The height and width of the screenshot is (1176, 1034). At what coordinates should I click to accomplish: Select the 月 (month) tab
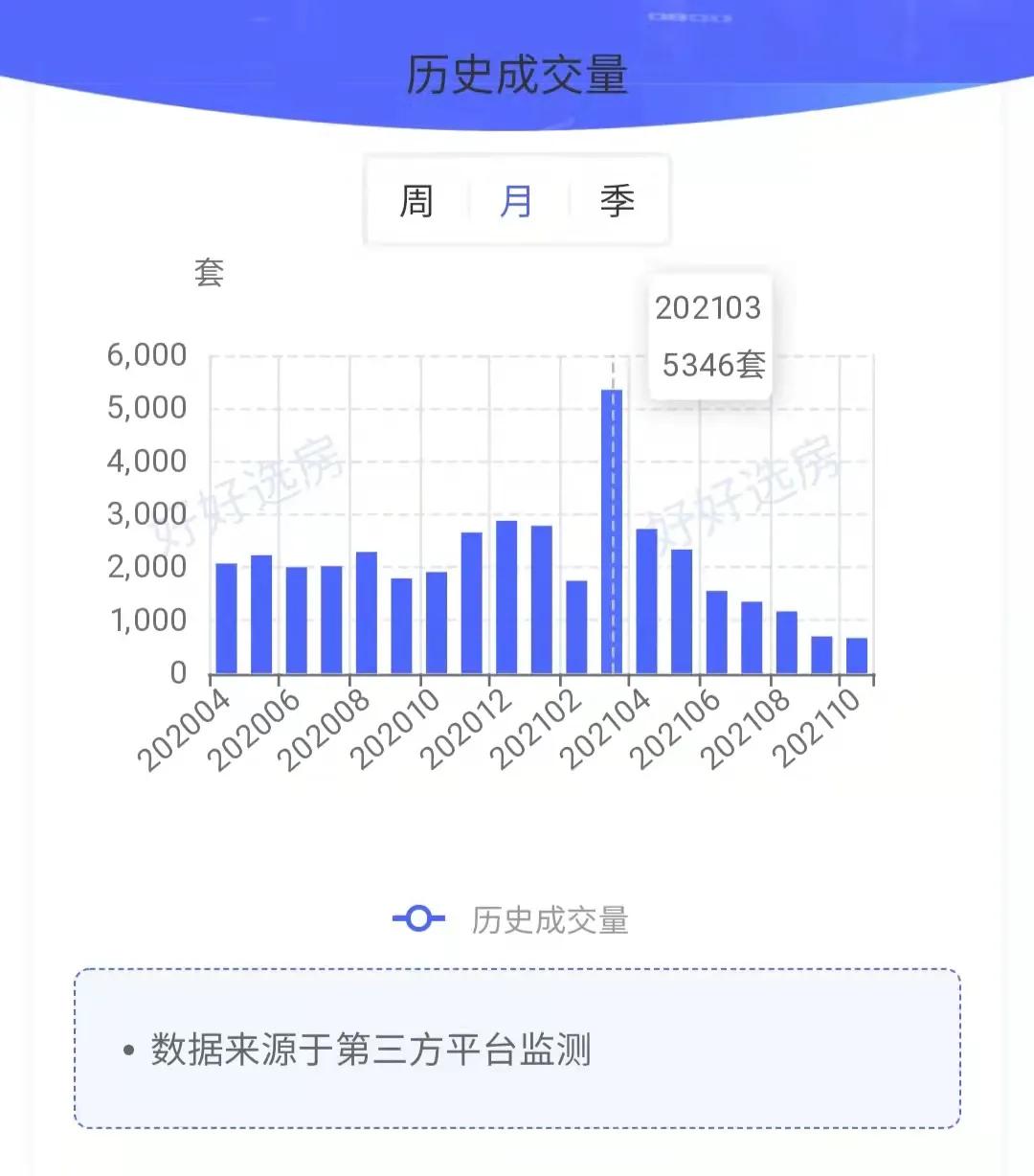[x=517, y=200]
